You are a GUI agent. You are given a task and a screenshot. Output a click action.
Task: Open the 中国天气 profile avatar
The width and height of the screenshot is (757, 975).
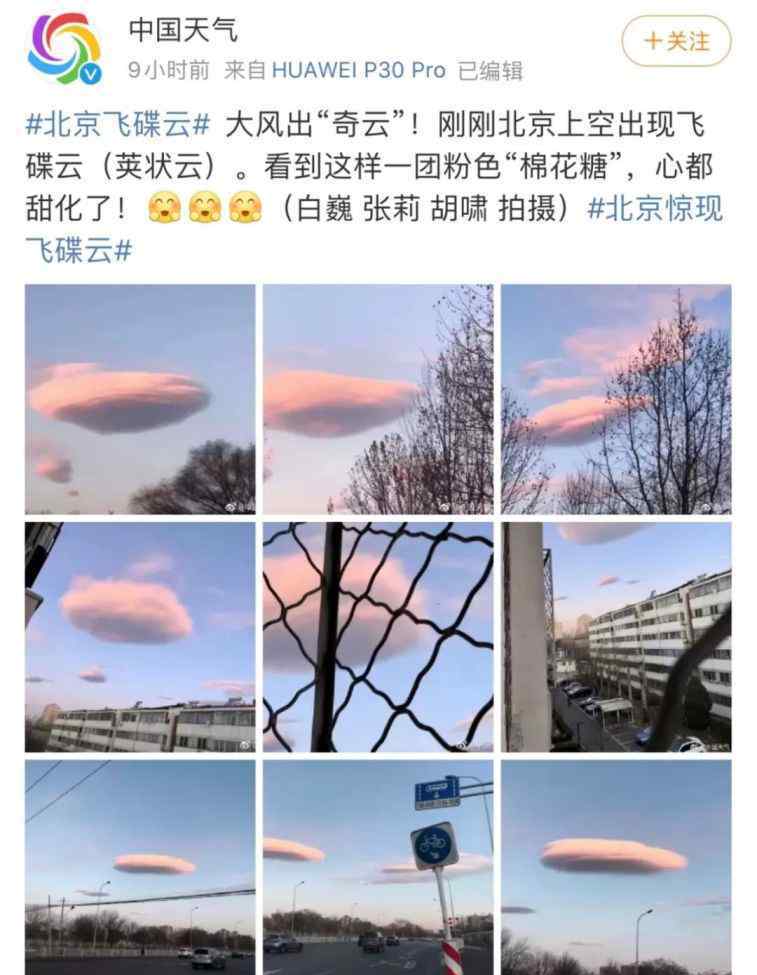pyautogui.click(x=64, y=47)
